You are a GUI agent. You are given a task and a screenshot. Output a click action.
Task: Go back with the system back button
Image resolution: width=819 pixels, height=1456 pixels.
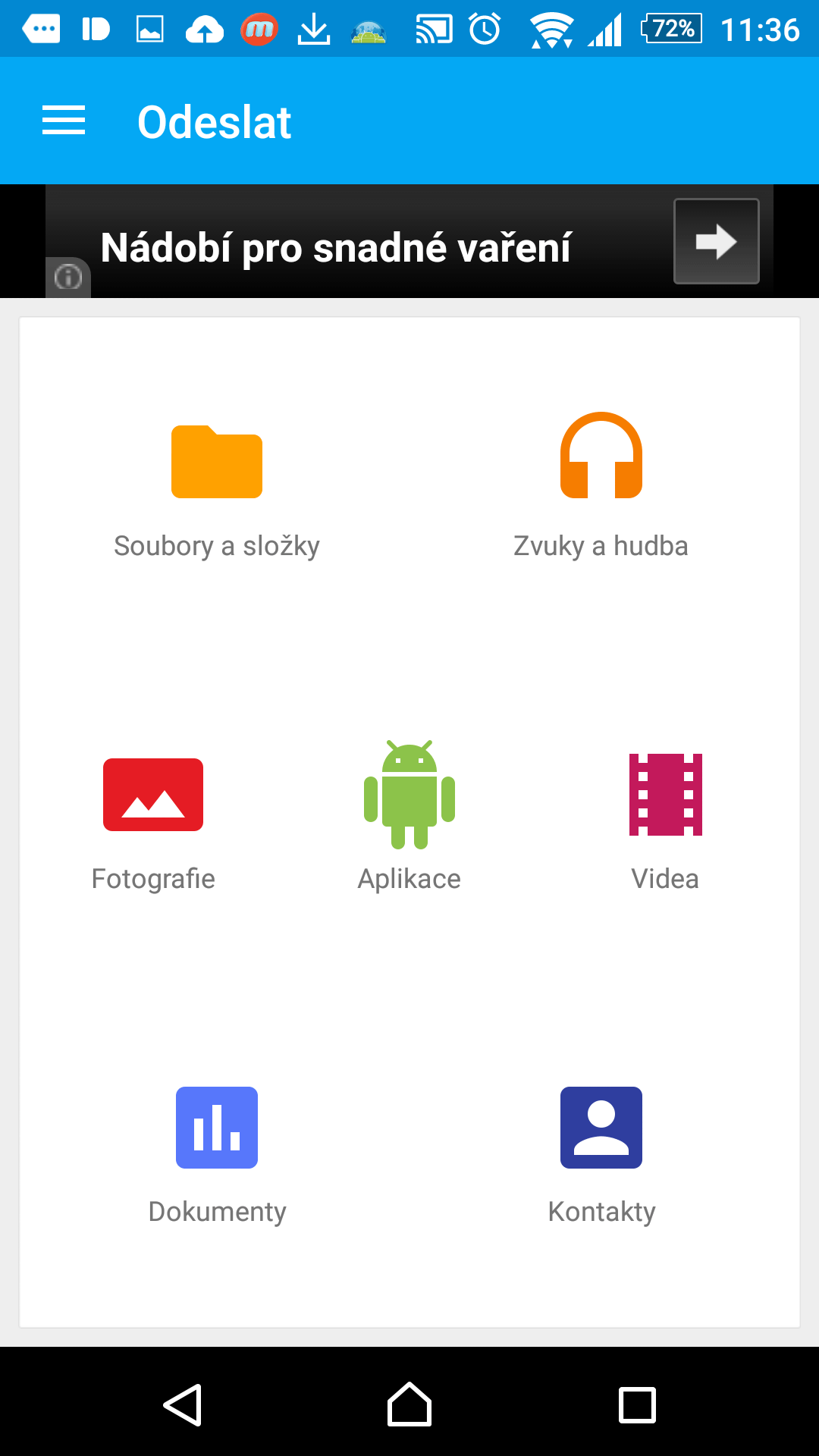coord(183,1404)
